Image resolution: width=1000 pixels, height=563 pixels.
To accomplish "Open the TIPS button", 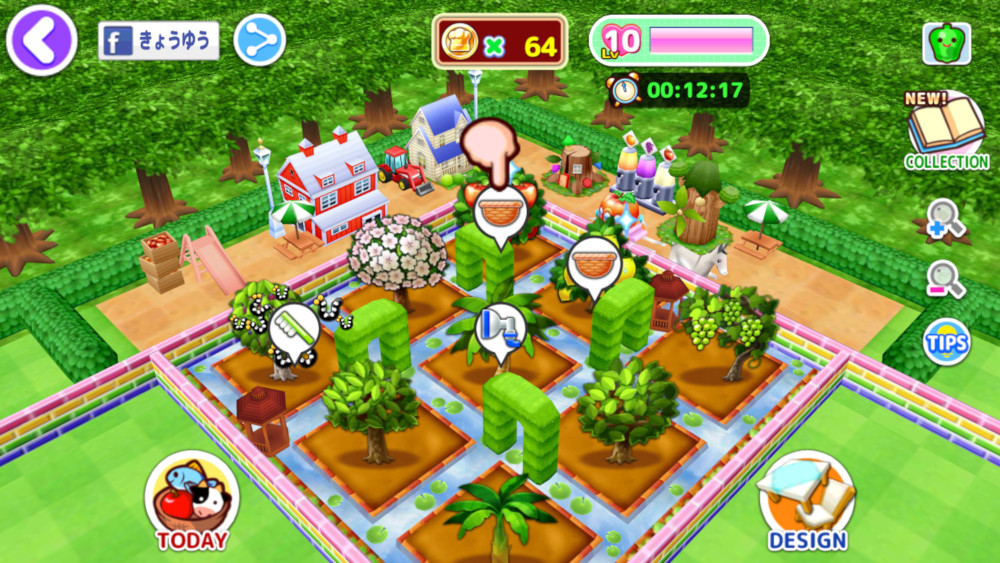I will point(946,342).
